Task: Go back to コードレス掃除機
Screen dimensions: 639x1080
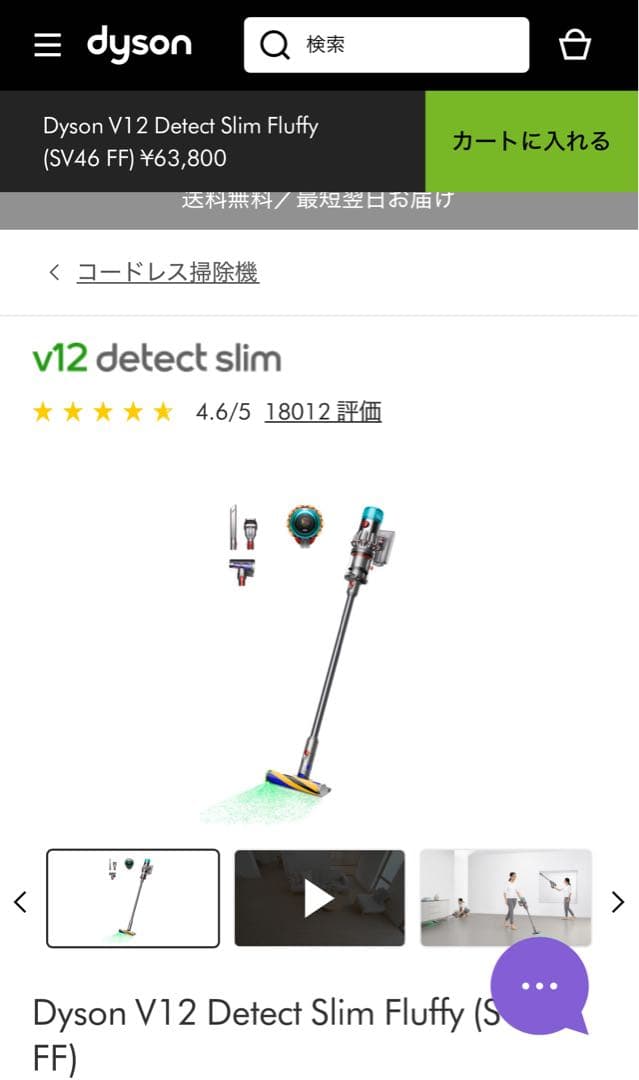Action: (167, 272)
